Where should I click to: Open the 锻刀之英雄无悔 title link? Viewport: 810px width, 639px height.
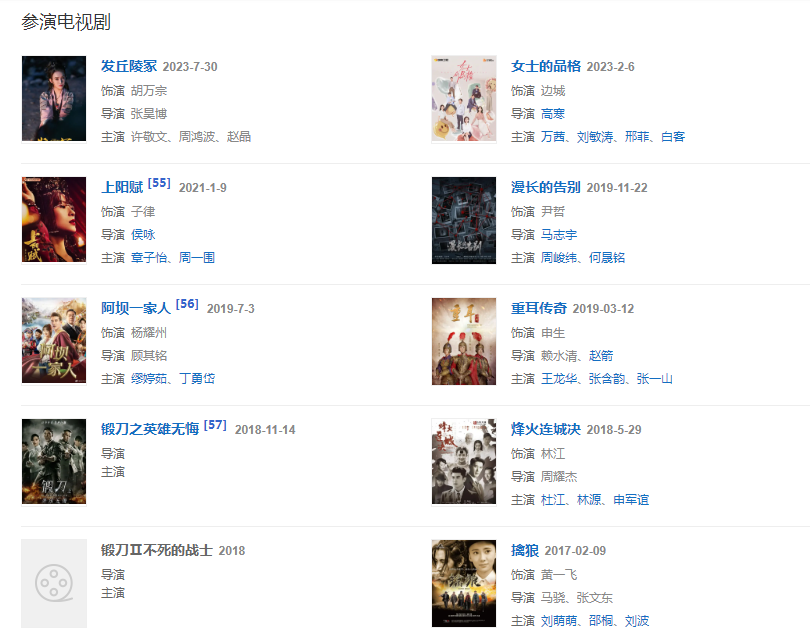(x=150, y=430)
